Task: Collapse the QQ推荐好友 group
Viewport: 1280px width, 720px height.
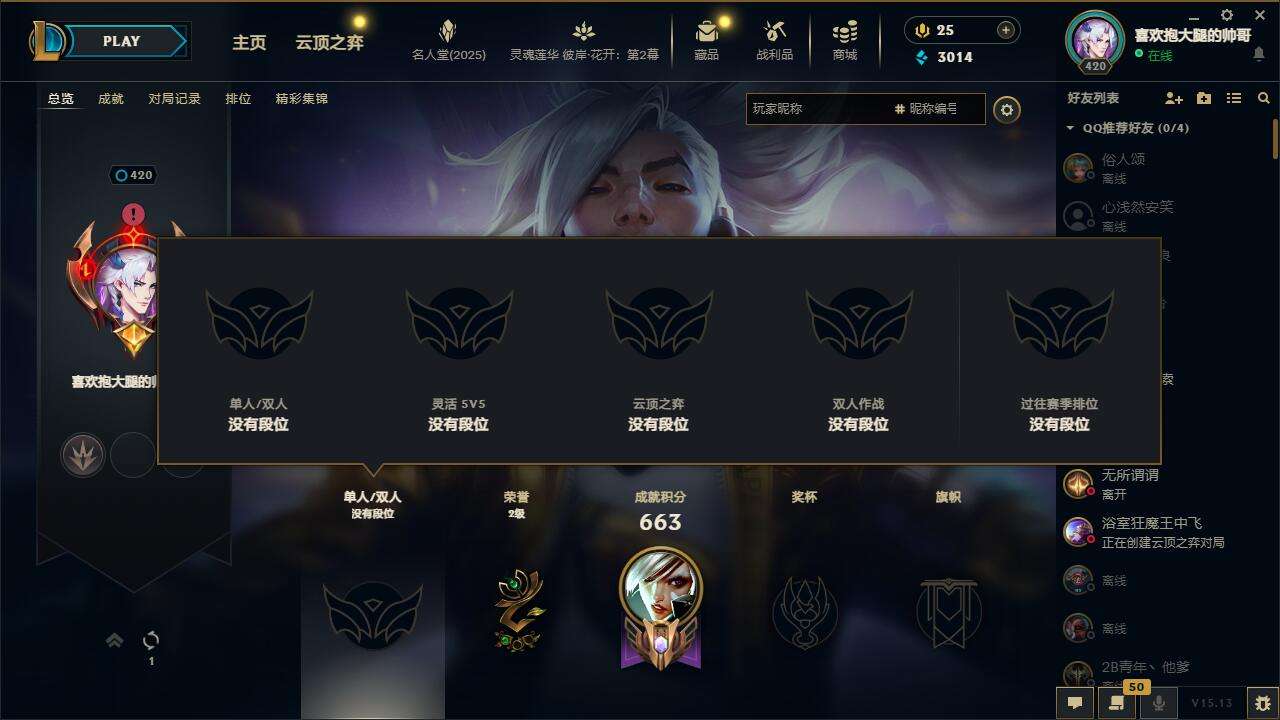Action: point(1071,128)
